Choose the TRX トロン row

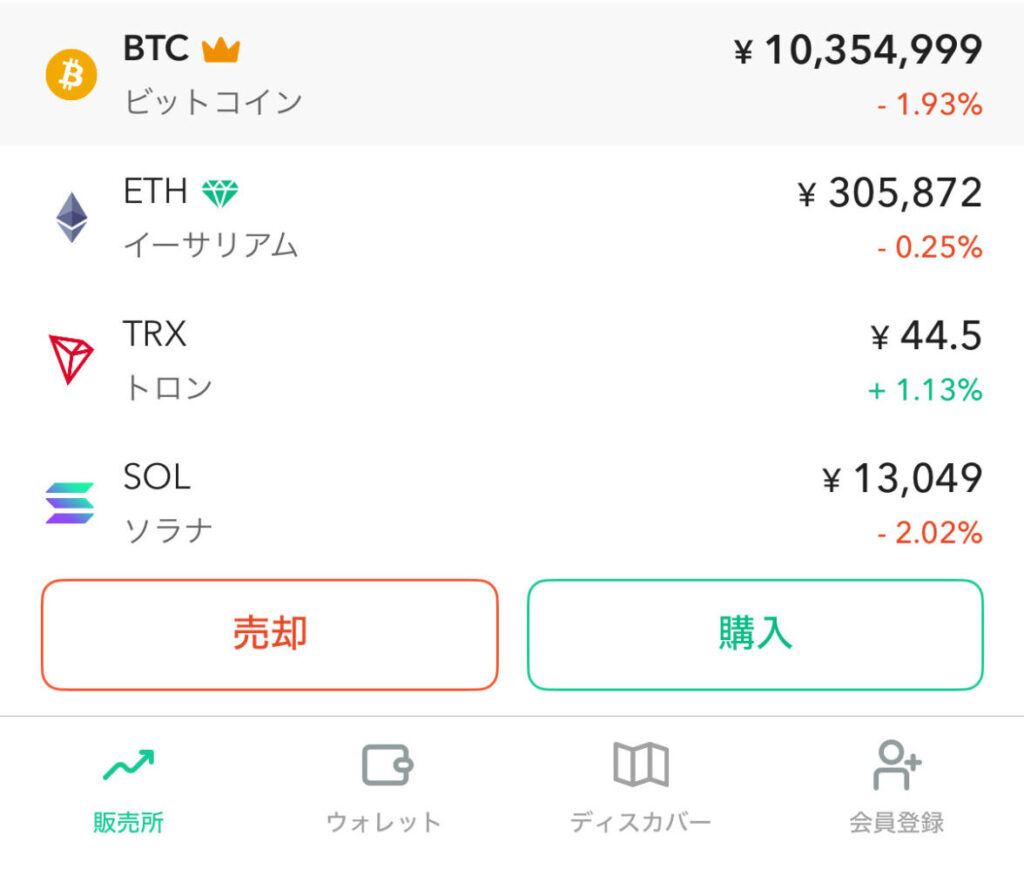[x=512, y=360]
